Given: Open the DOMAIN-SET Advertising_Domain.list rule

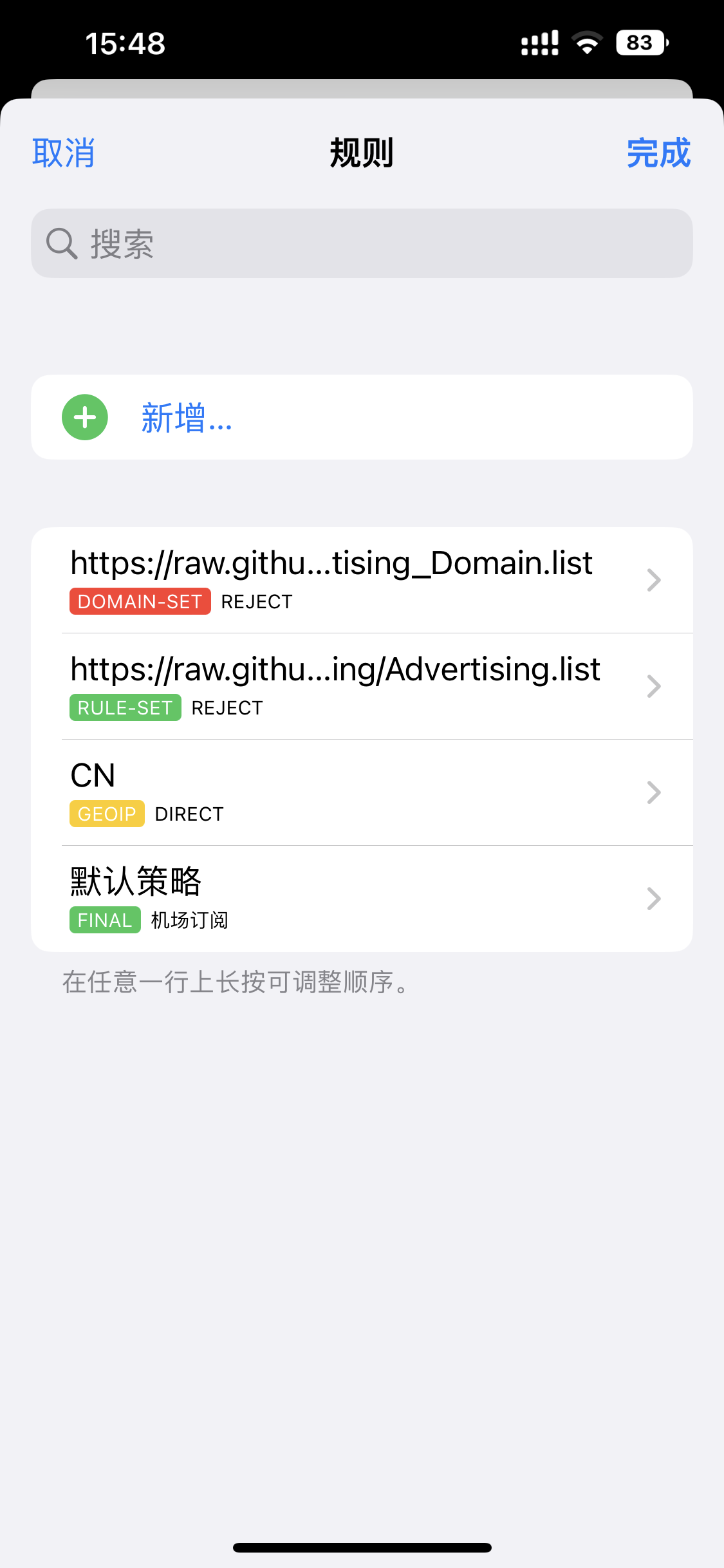Looking at the screenshot, I should [x=362, y=580].
